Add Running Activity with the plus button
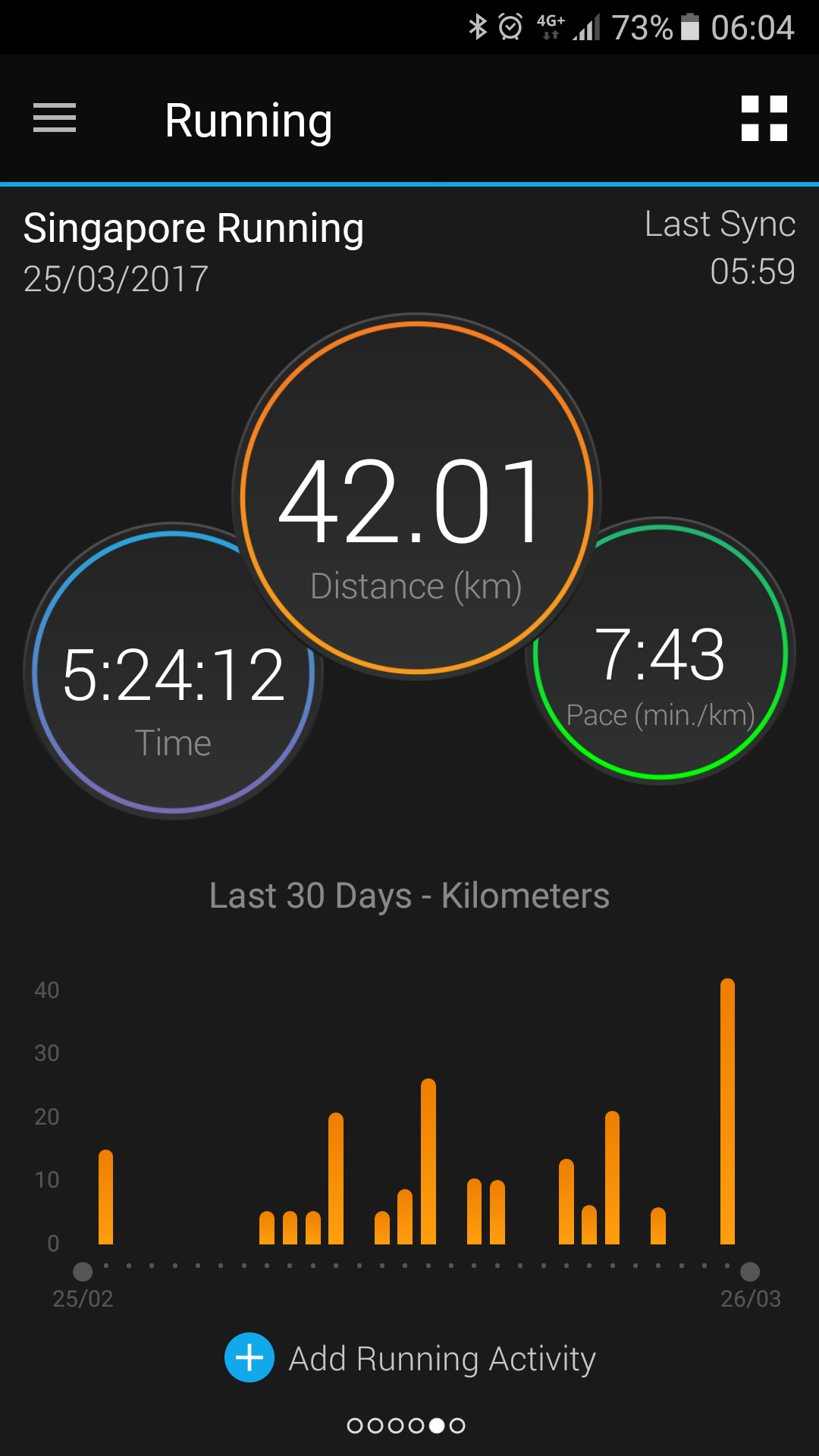 click(x=249, y=1357)
